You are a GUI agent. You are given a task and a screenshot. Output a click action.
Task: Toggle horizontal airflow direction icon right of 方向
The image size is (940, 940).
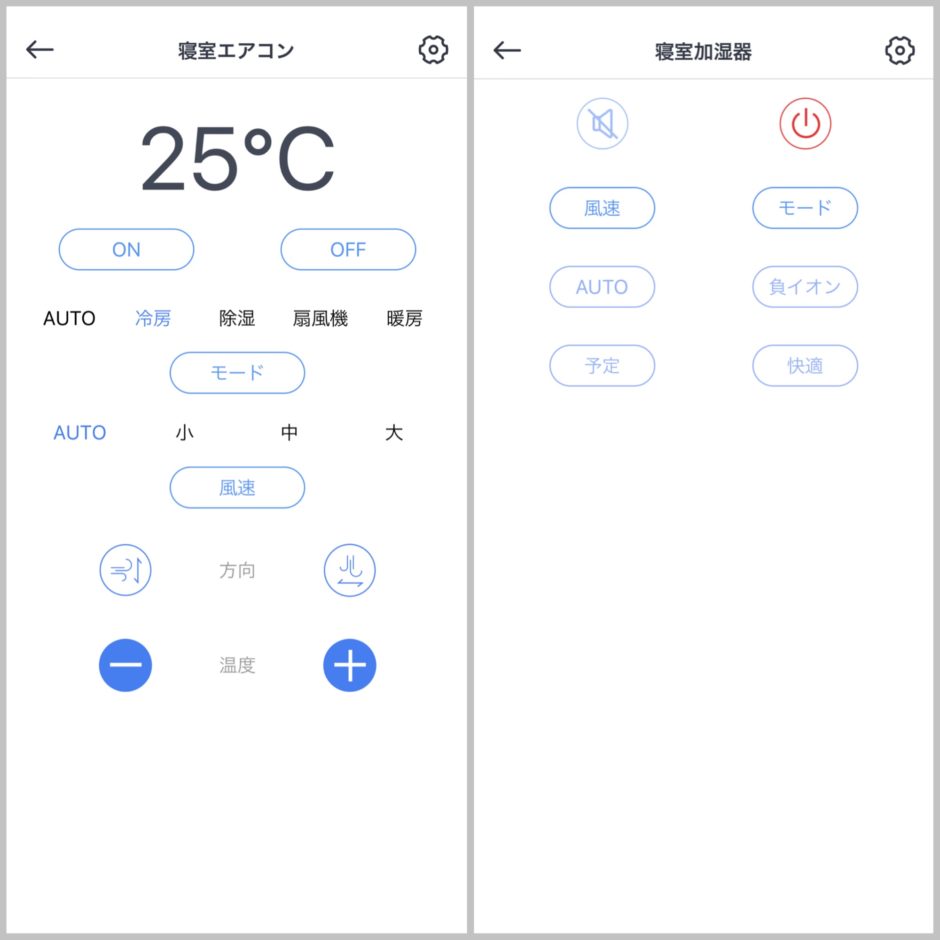pos(349,571)
